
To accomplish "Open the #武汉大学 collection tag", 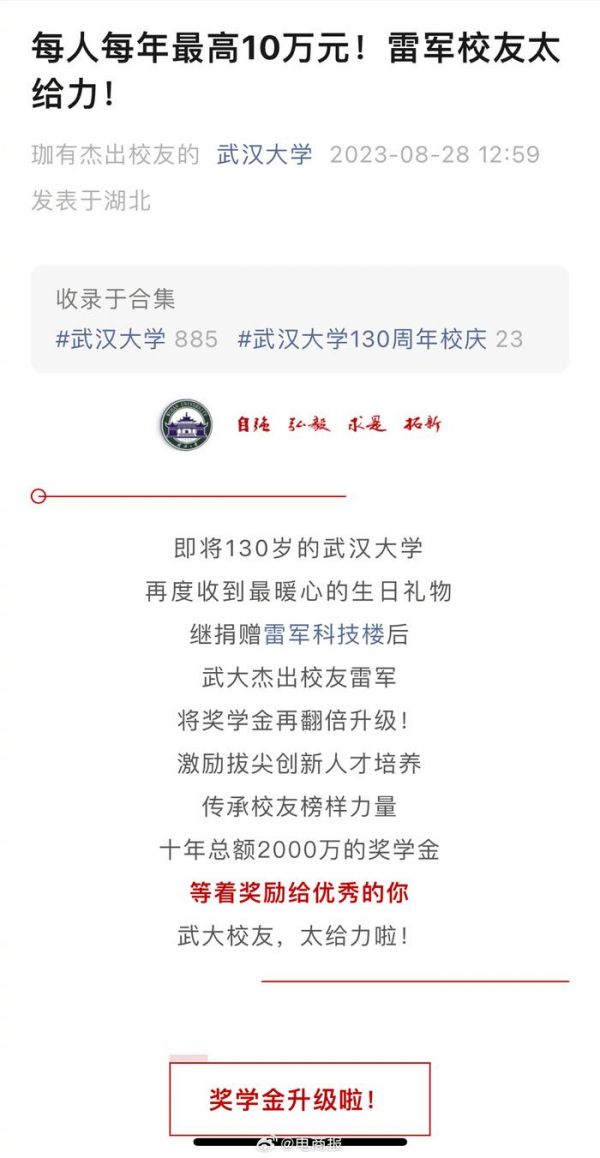I will point(111,339).
